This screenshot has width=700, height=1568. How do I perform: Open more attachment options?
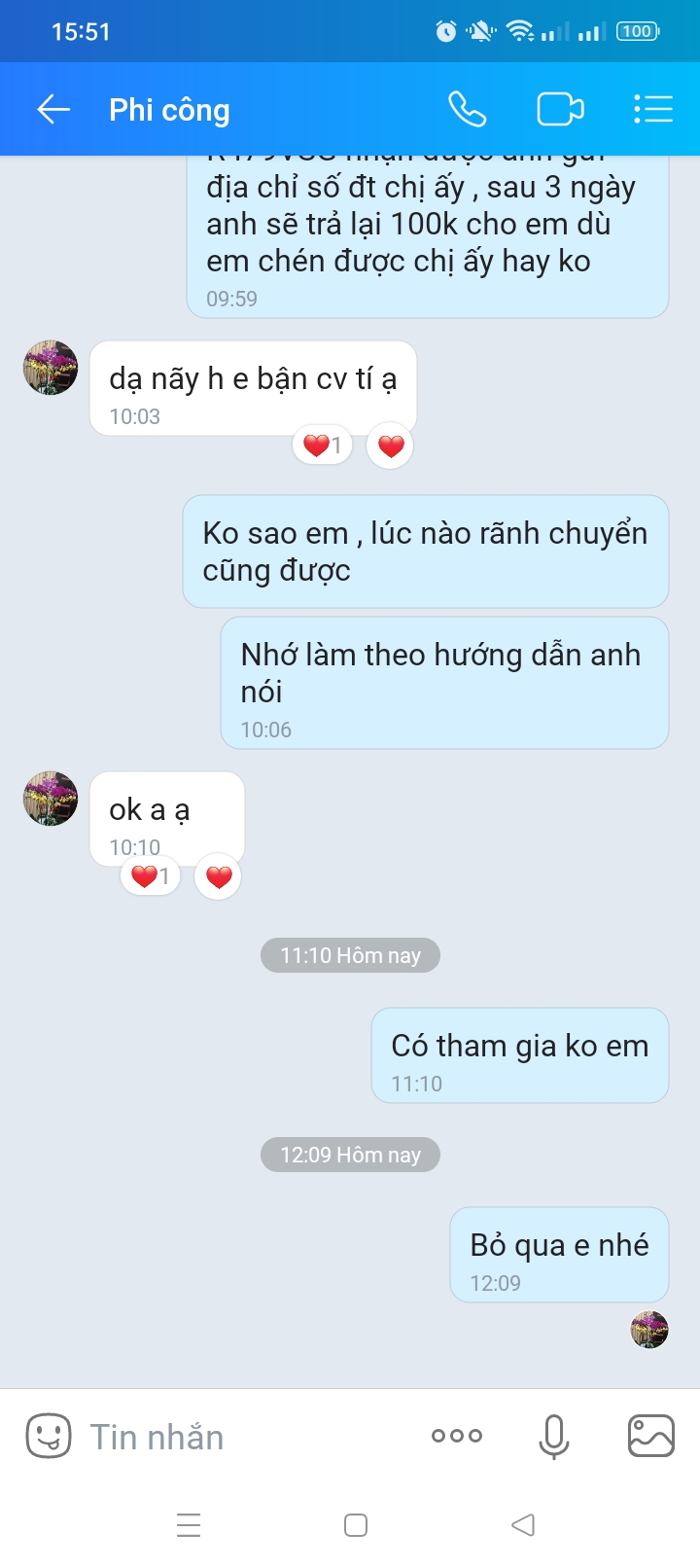(x=456, y=1436)
